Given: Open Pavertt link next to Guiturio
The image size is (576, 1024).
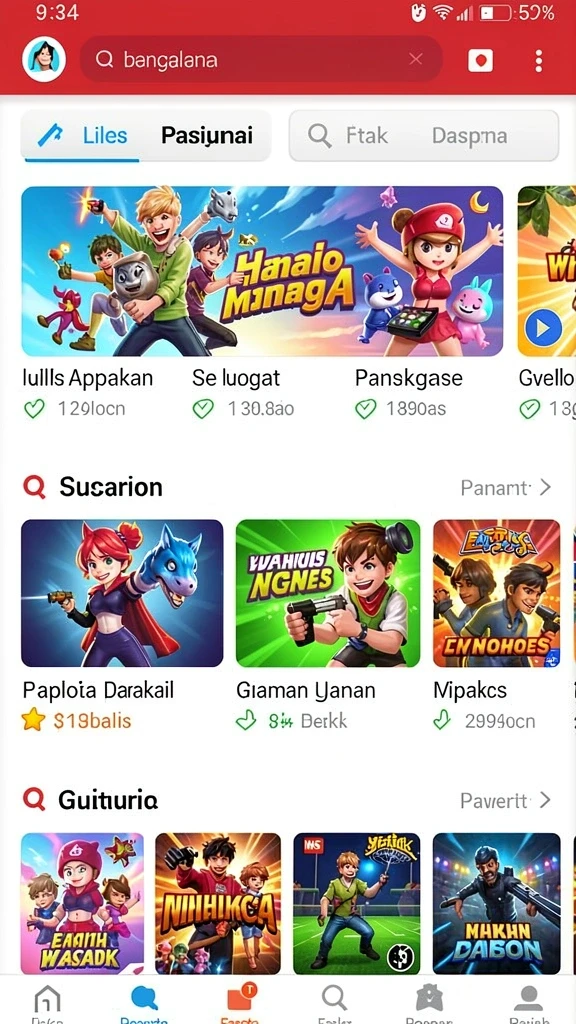Looking at the screenshot, I should [506, 801].
